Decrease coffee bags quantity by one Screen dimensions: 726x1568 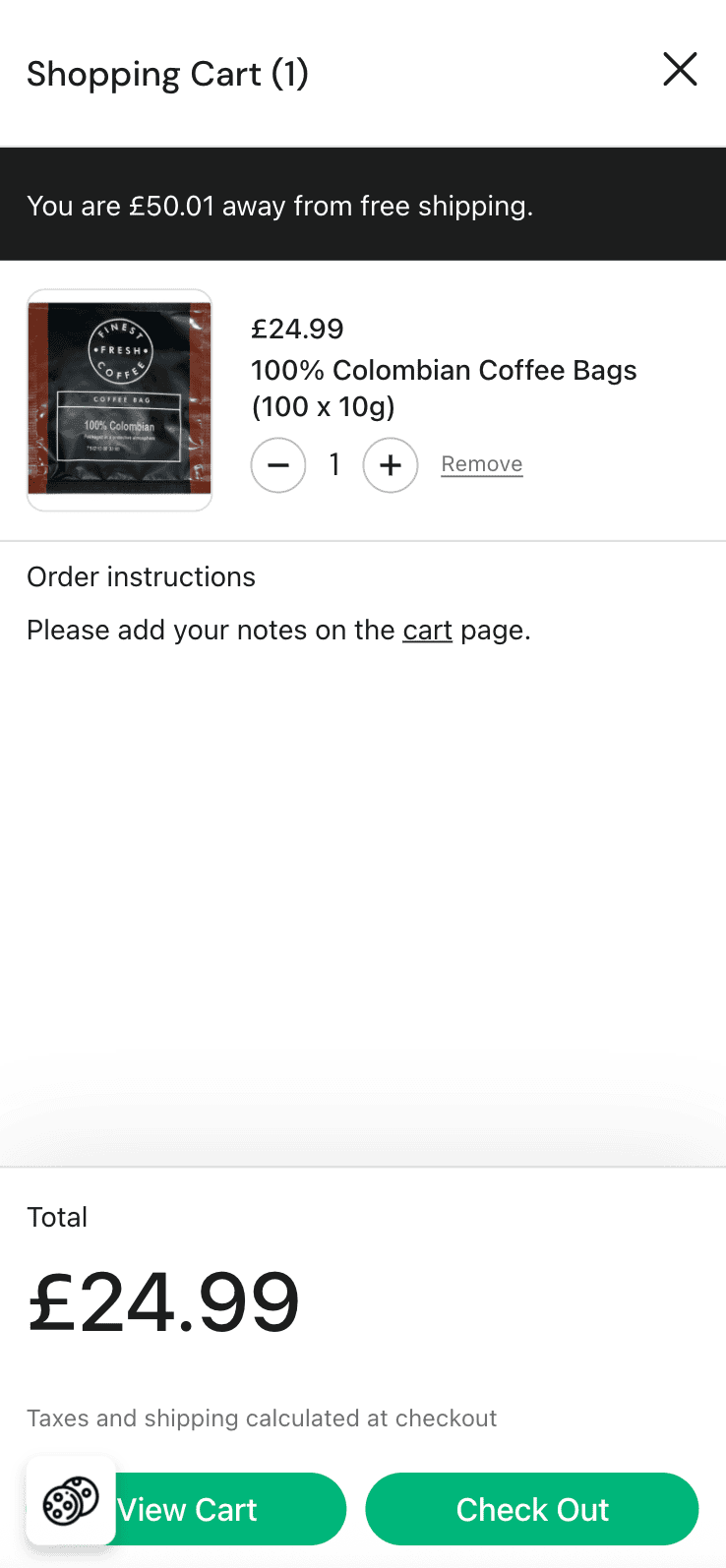278,465
